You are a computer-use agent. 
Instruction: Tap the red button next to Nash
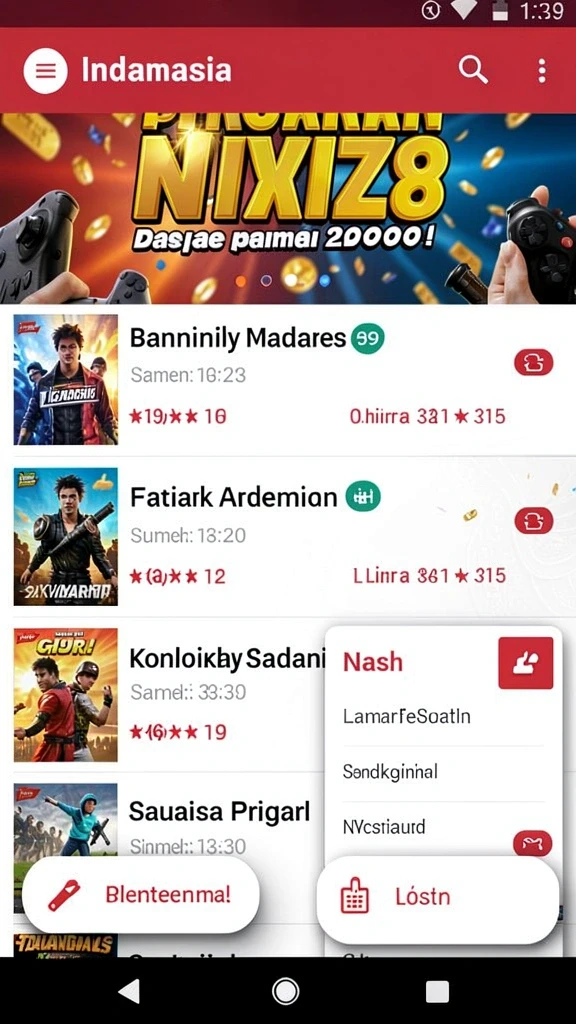click(x=526, y=663)
